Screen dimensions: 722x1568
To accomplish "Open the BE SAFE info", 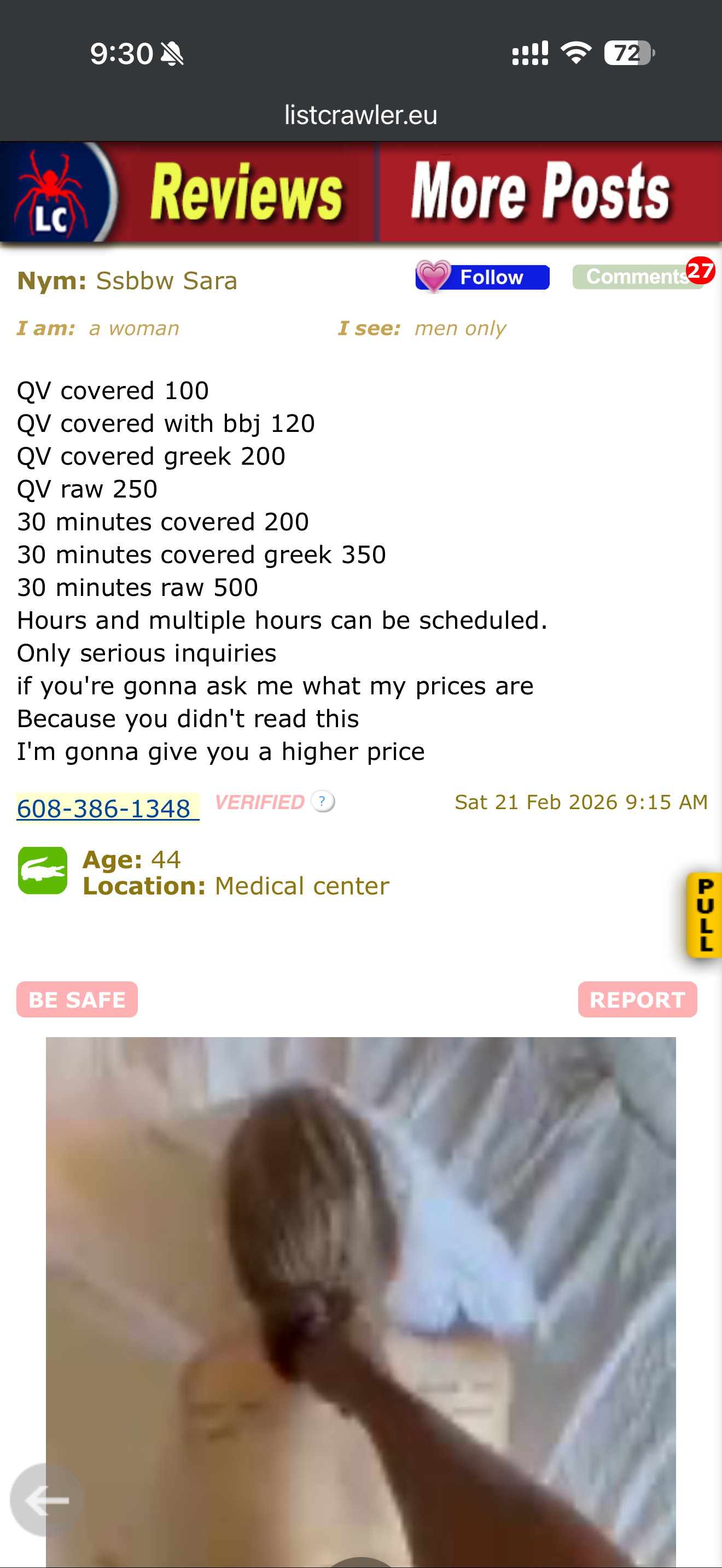I will (77, 999).
